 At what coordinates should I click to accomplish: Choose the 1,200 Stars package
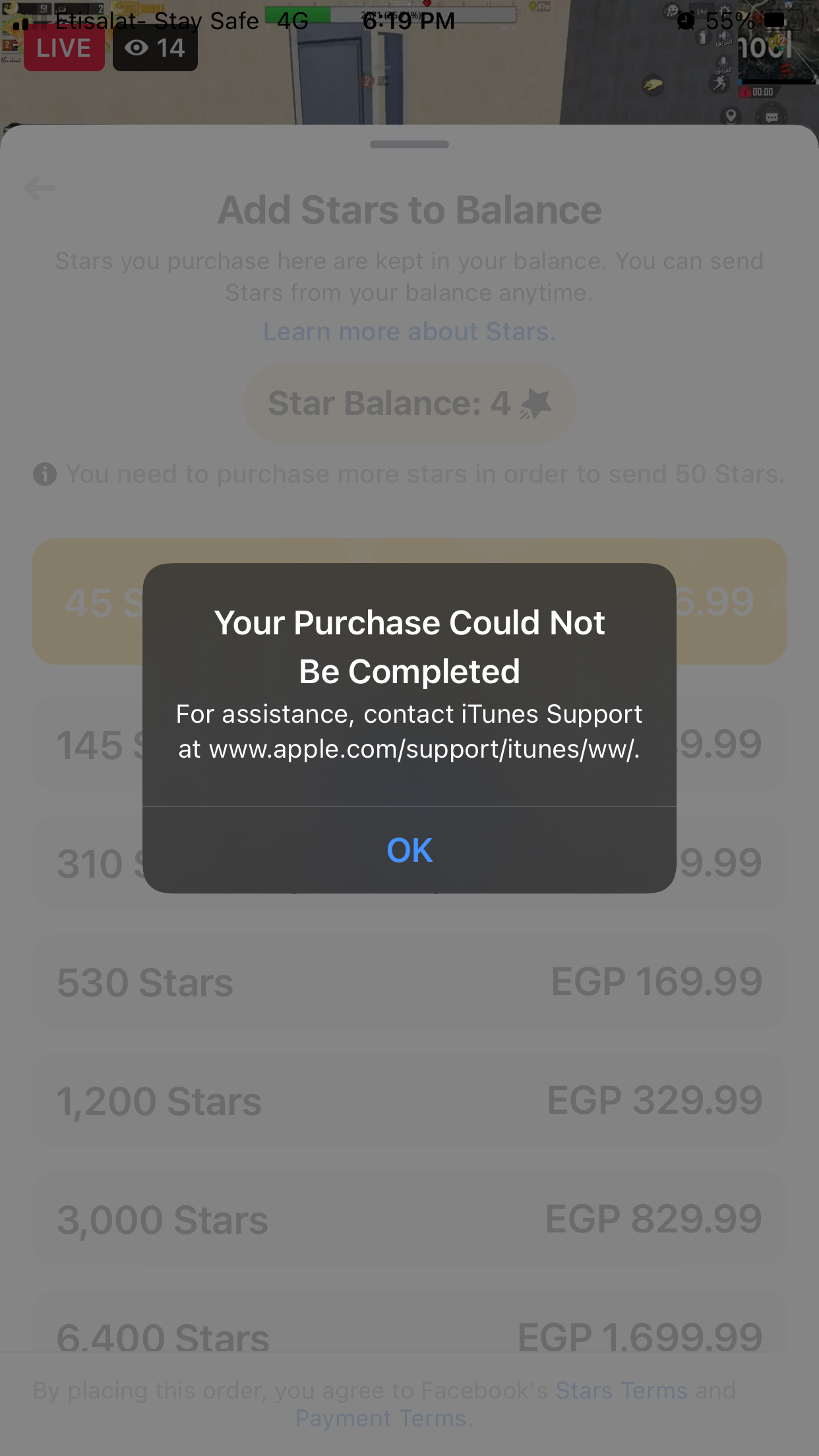coord(409,1101)
